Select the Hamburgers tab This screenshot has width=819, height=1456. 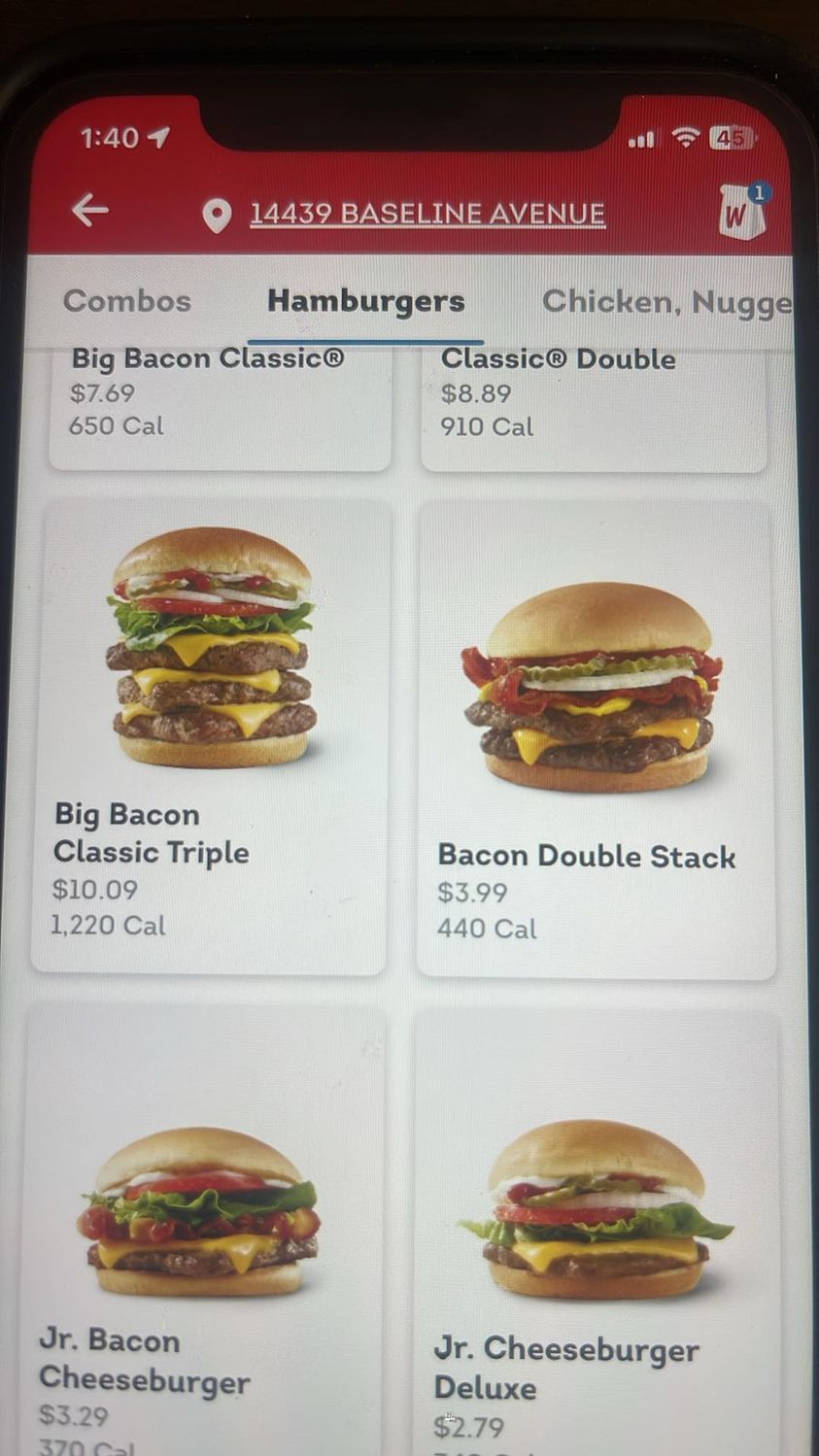366,301
